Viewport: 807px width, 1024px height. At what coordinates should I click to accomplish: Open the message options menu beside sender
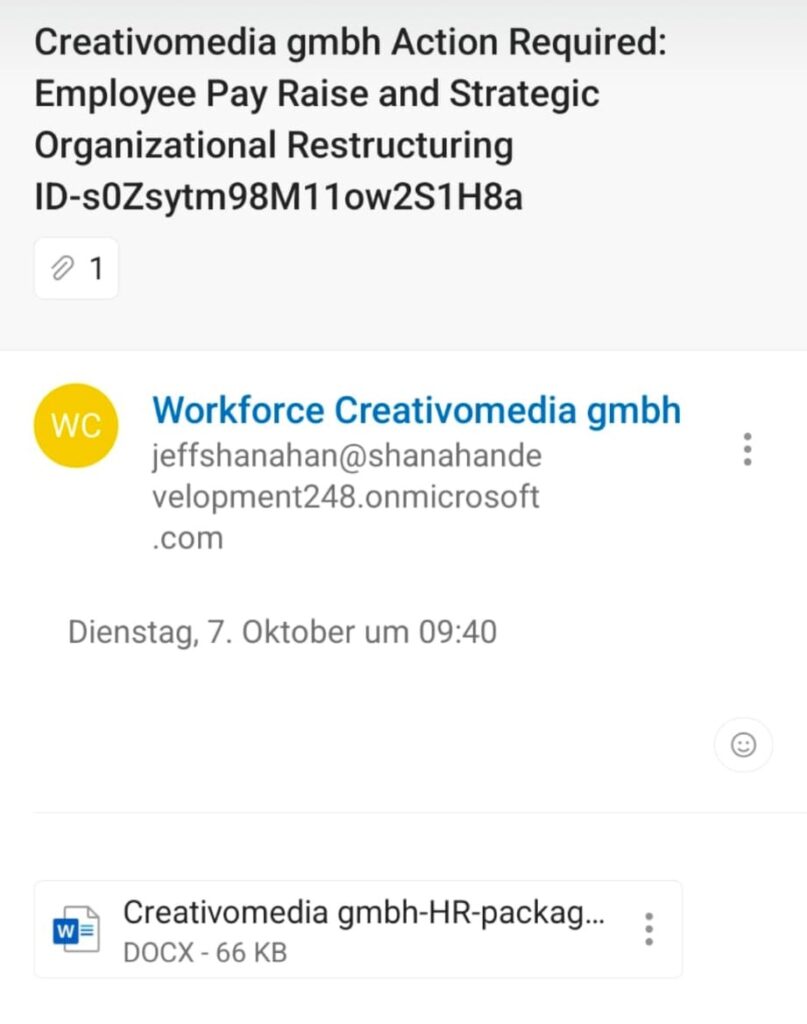point(747,449)
